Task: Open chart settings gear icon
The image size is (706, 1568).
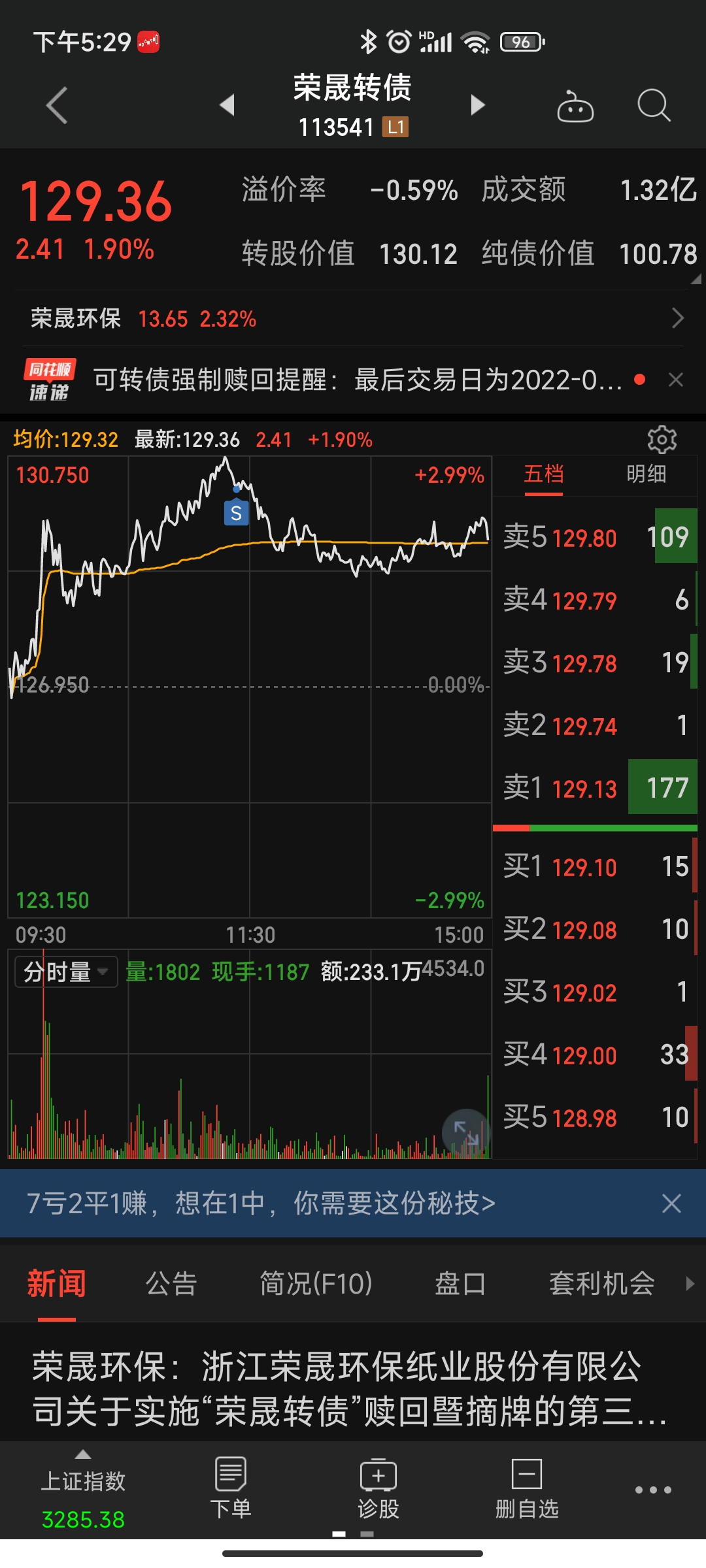Action: [662, 440]
